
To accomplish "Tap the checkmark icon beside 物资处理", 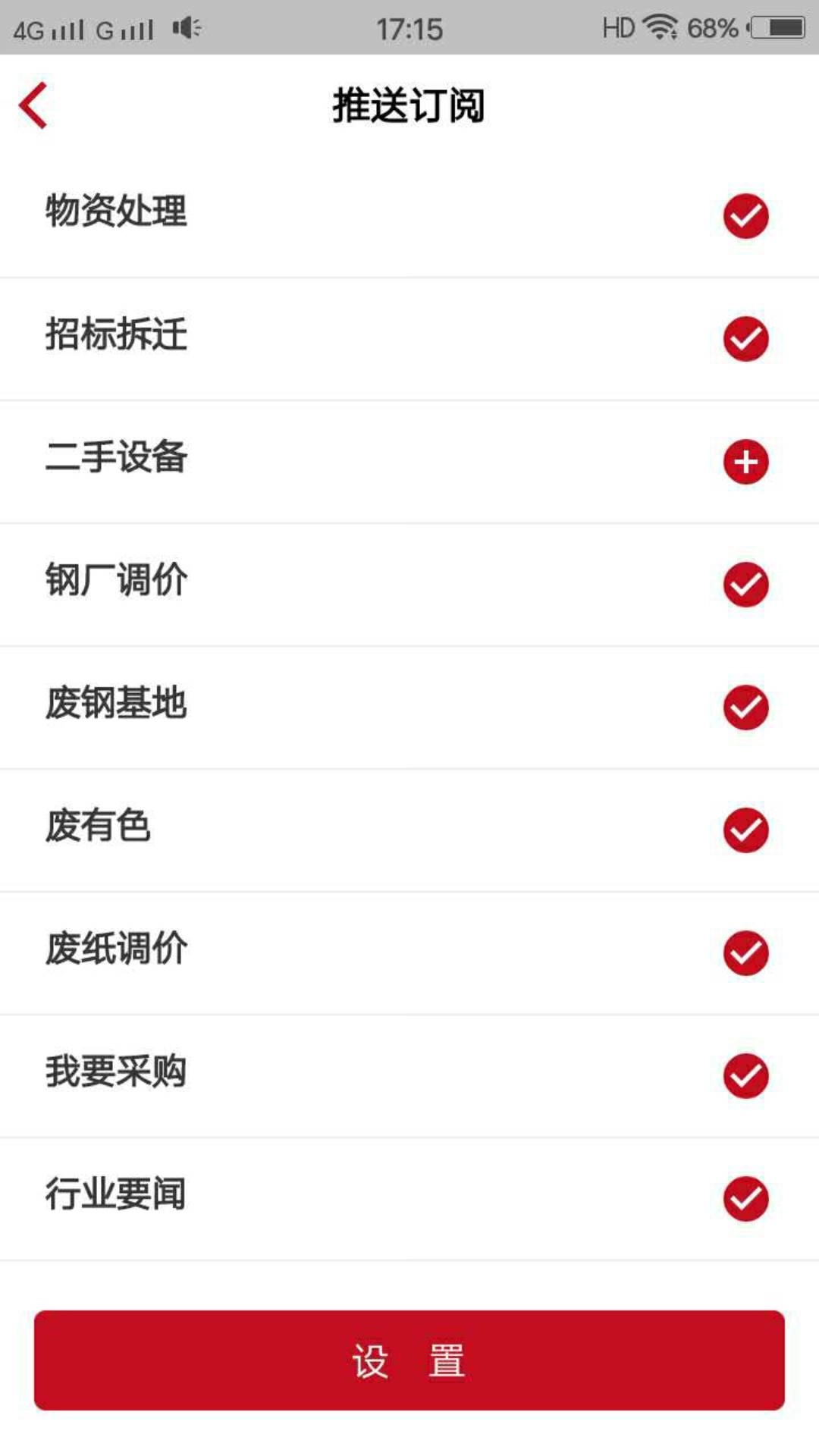I will coord(747,215).
